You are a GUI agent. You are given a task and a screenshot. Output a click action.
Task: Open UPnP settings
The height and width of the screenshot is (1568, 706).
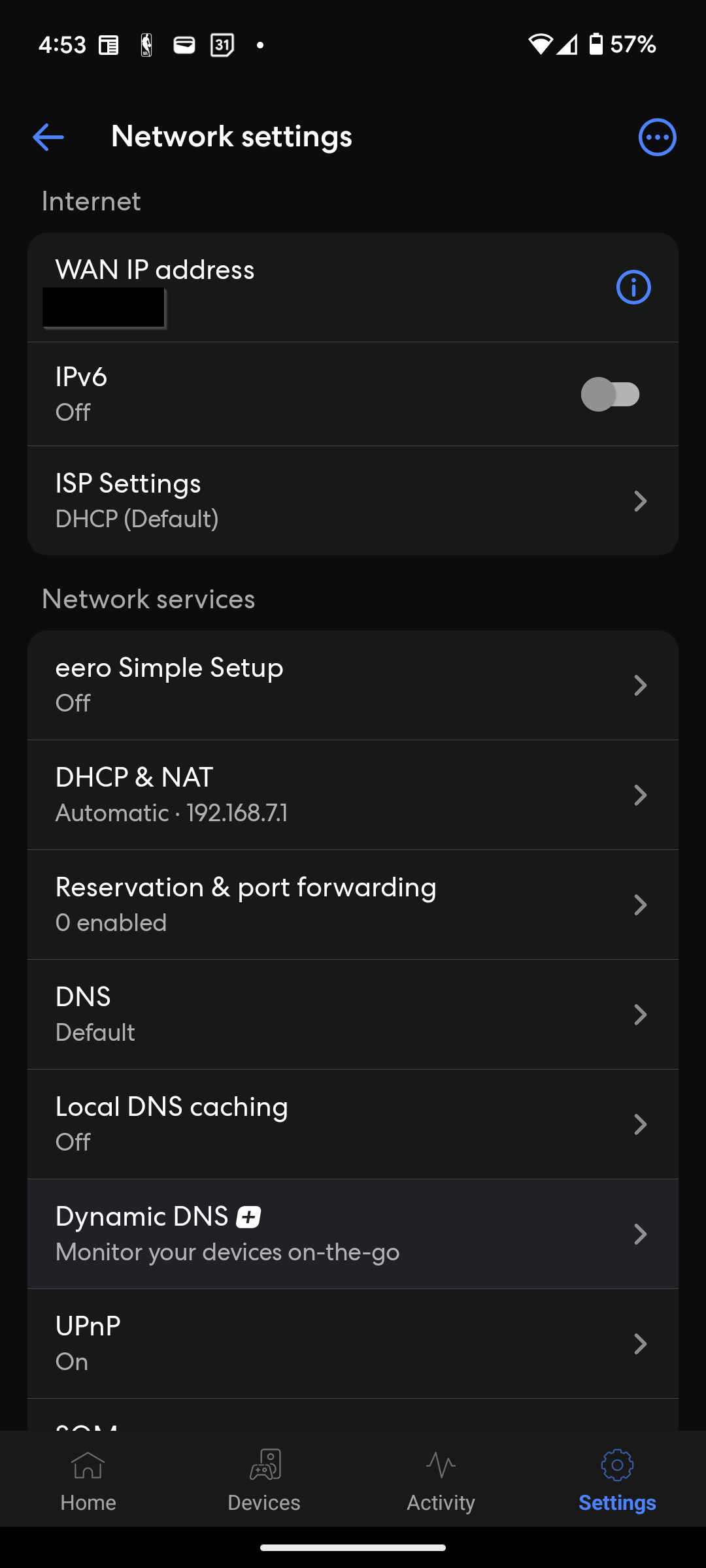coord(353,1344)
